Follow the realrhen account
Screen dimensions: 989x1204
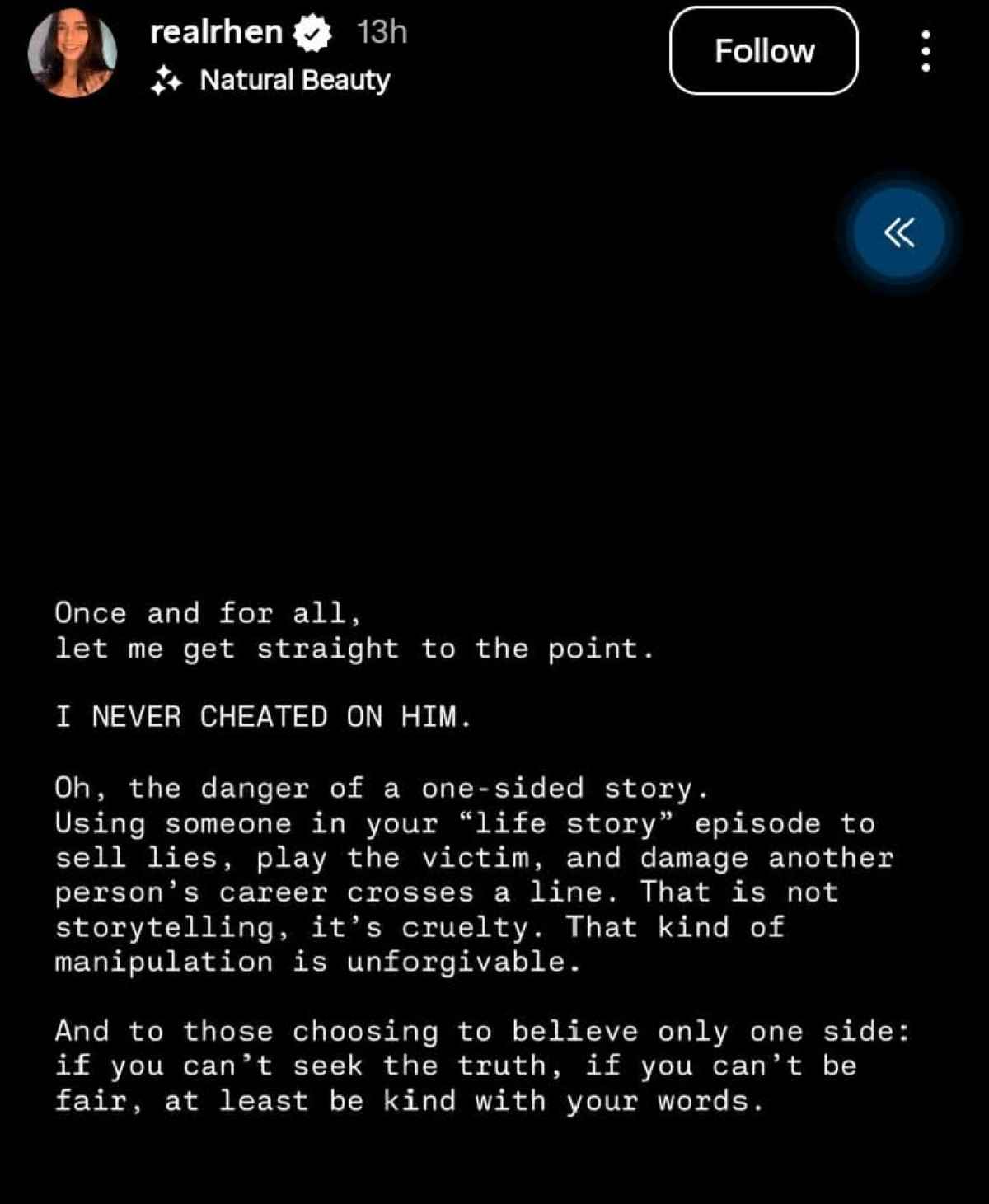[763, 51]
